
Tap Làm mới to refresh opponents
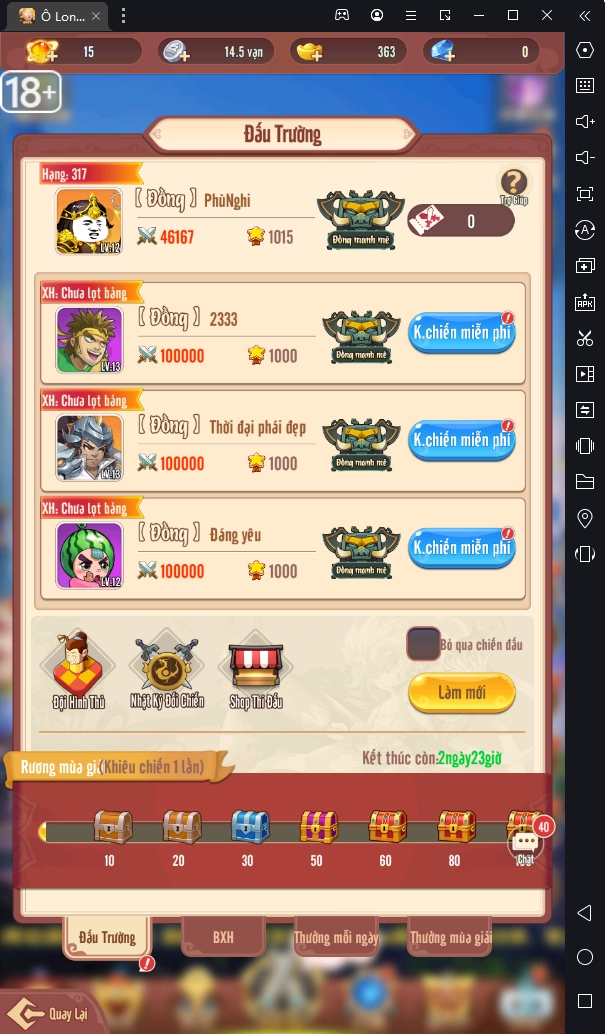pos(462,692)
